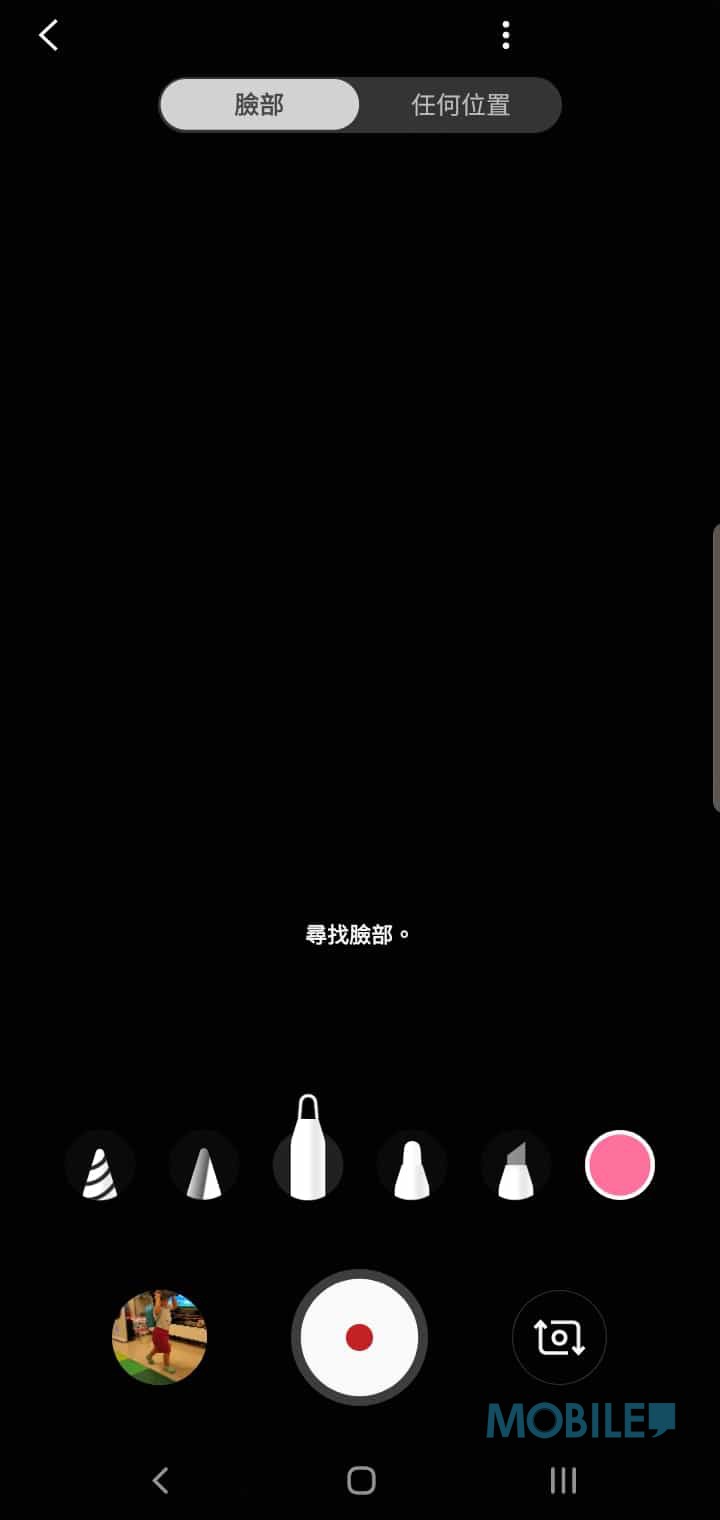Go back using the top-left arrow

click(x=48, y=35)
